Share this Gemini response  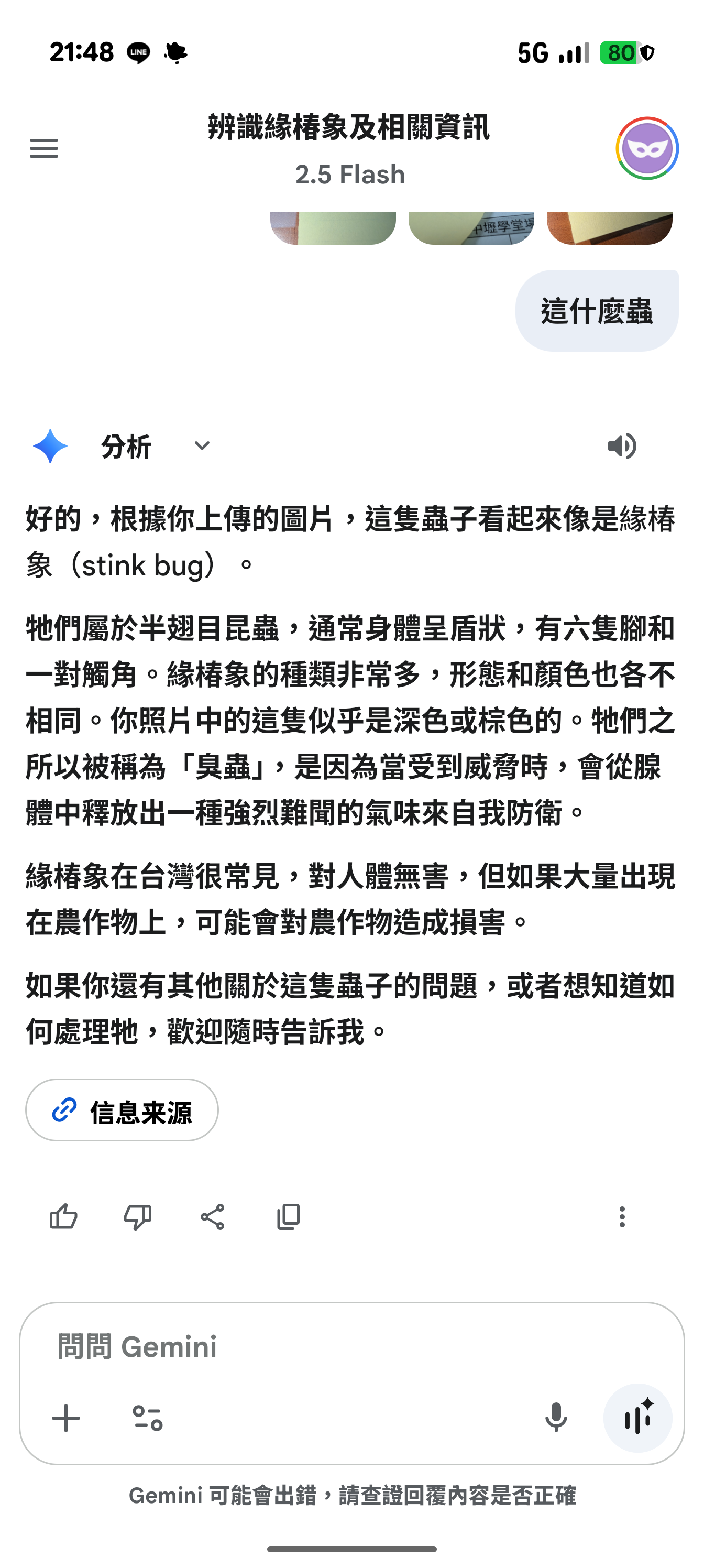(x=212, y=1217)
